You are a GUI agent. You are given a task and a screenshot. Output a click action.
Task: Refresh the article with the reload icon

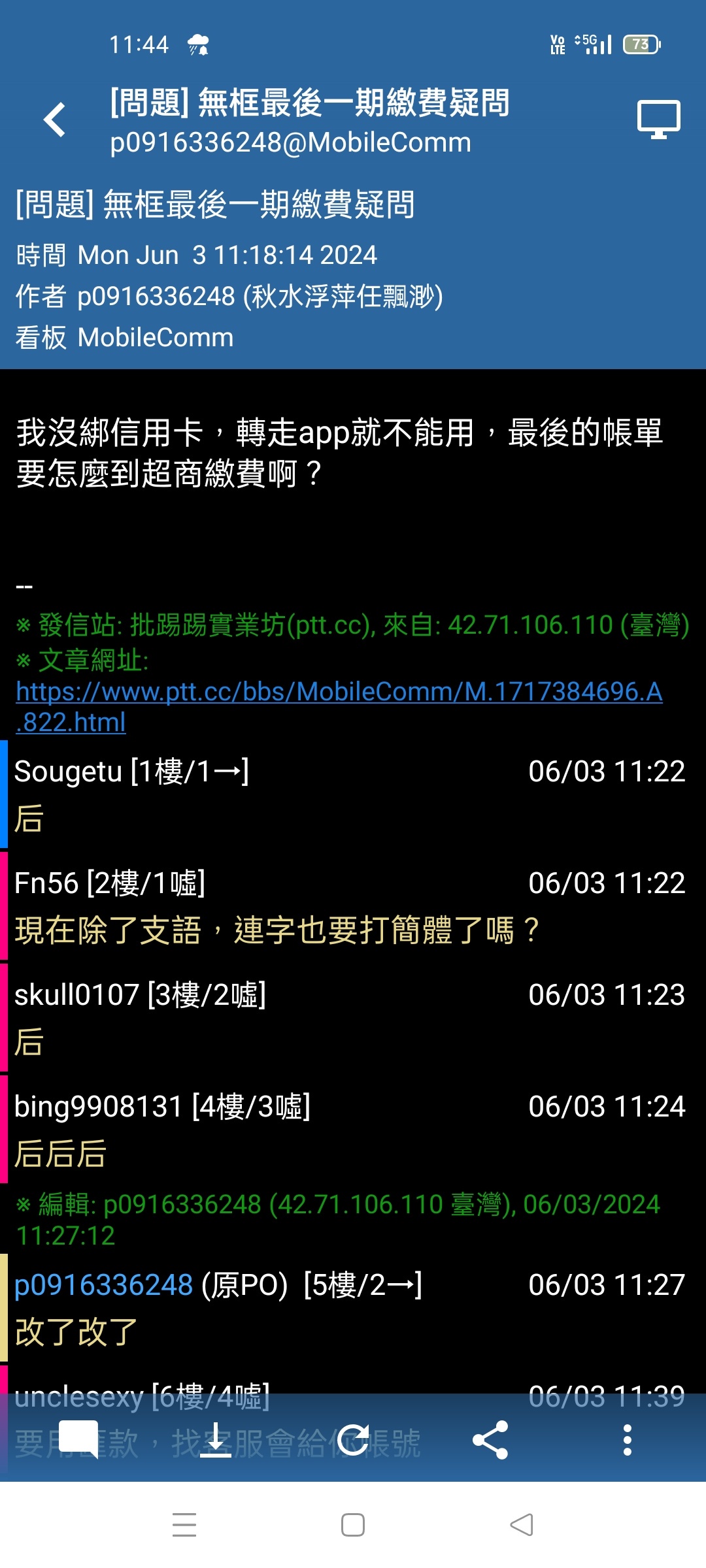(353, 1440)
